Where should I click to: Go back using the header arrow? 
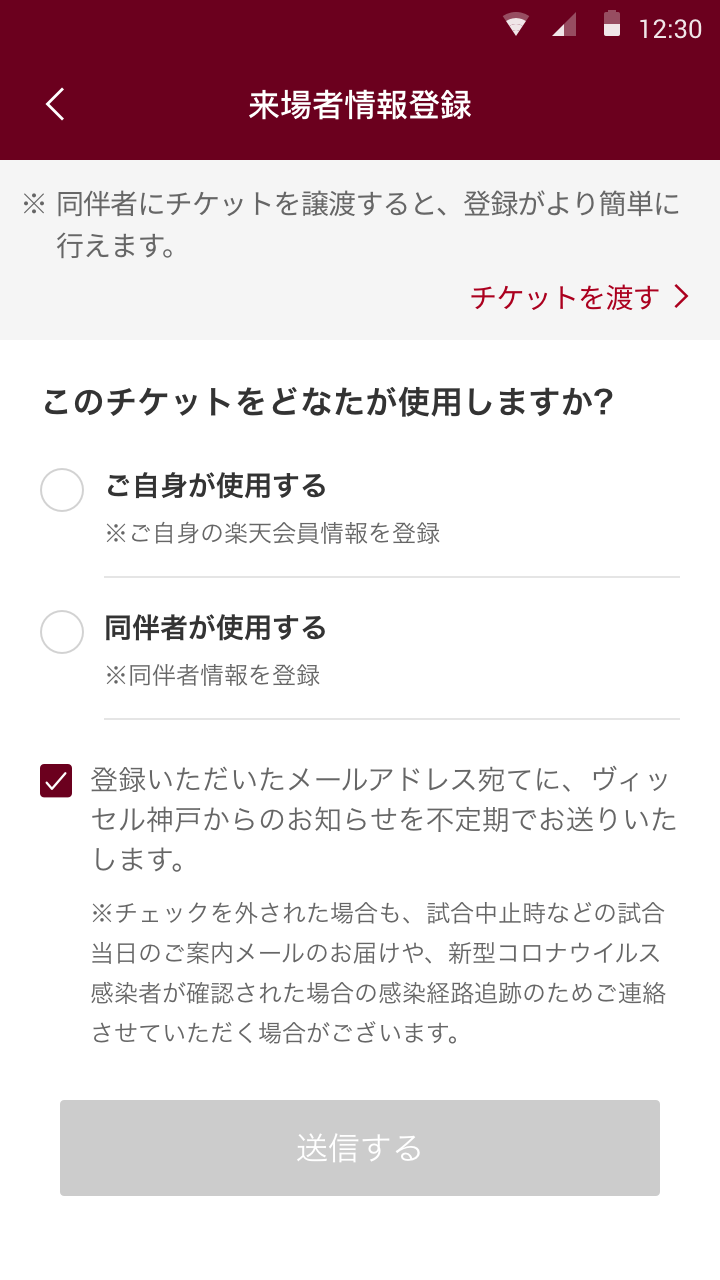(x=55, y=104)
